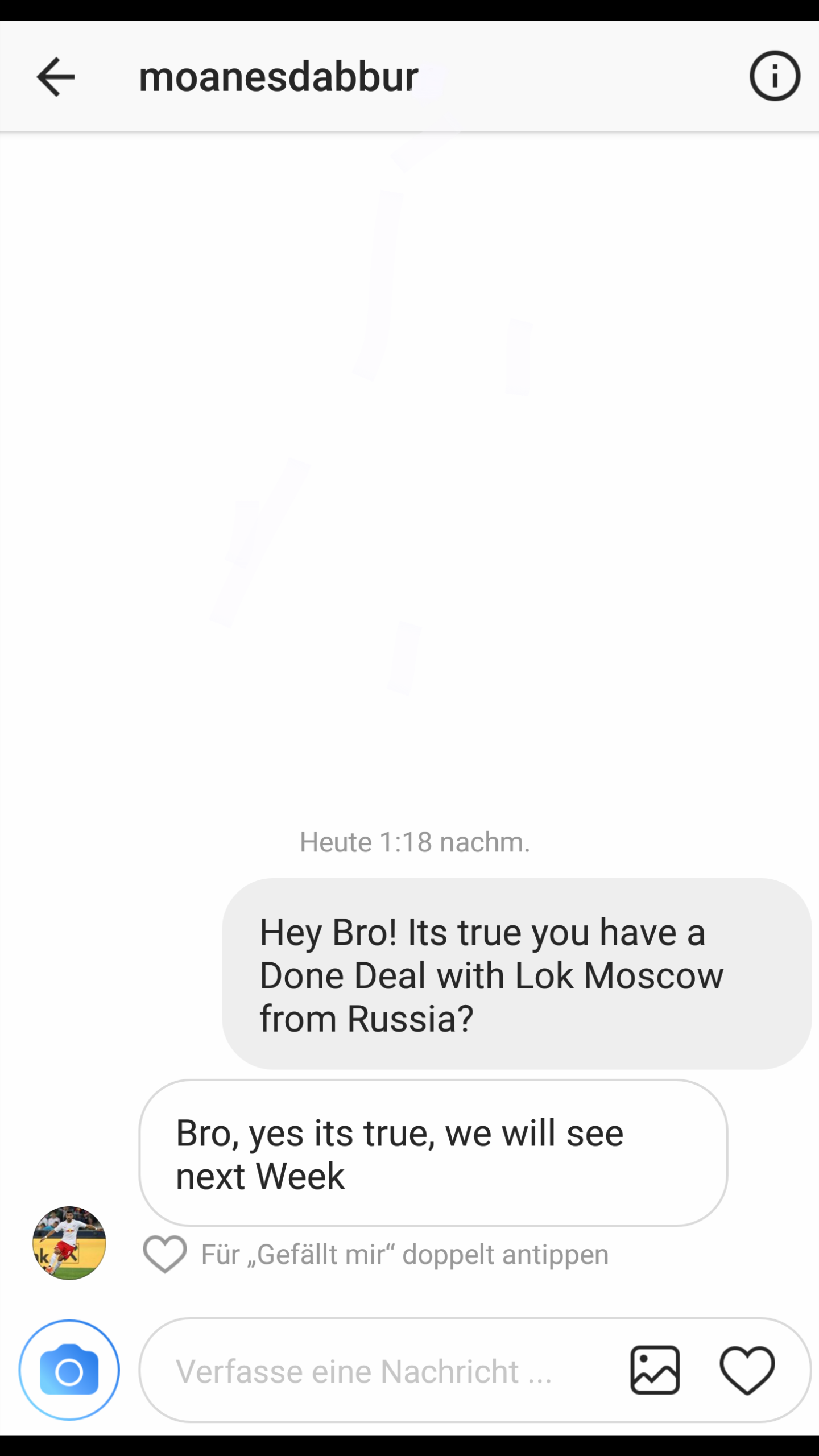Send a heart with the heart icon
This screenshot has height=1456, width=819.
(747, 1370)
